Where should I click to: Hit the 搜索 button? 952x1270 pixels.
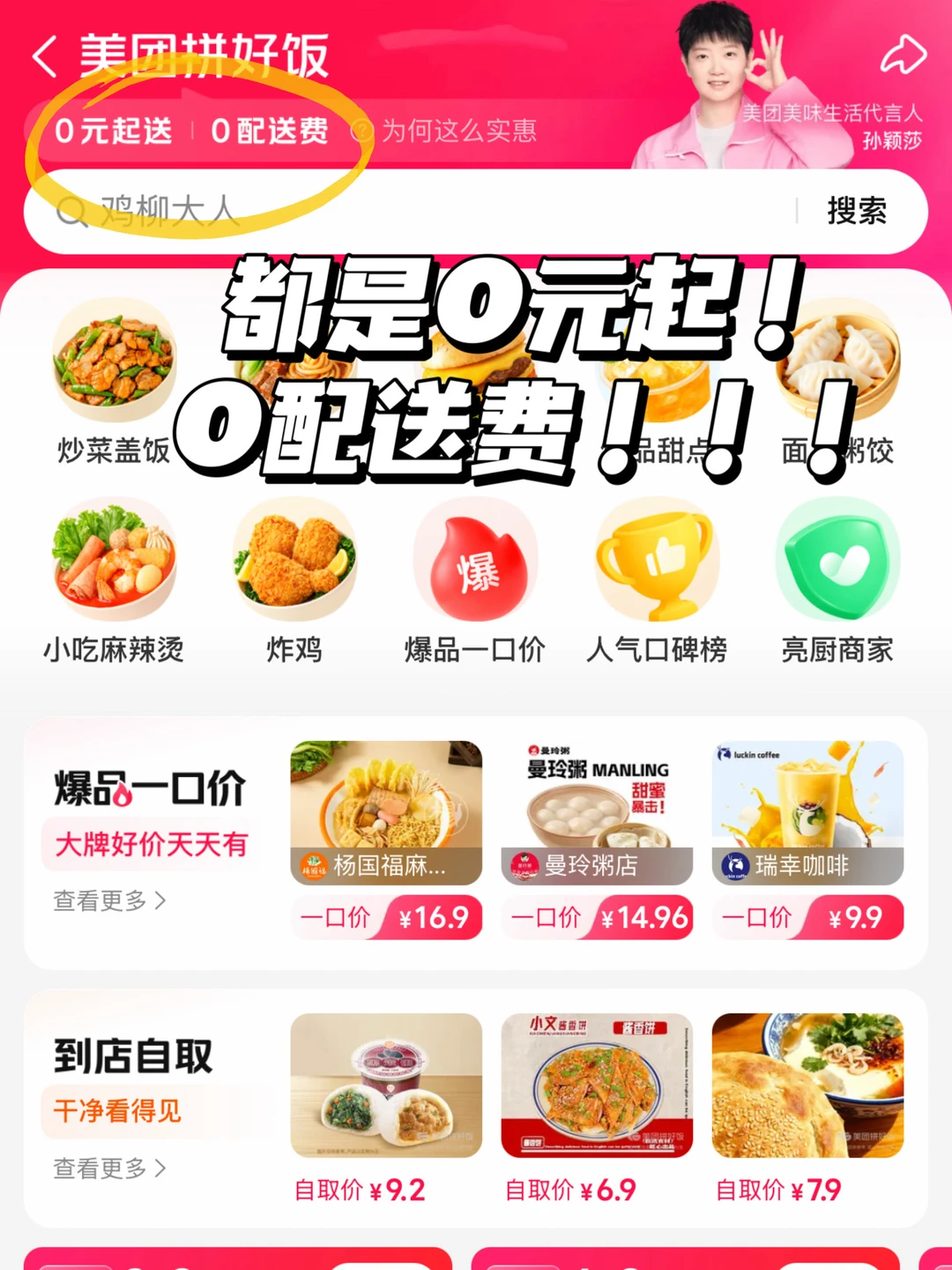click(857, 212)
